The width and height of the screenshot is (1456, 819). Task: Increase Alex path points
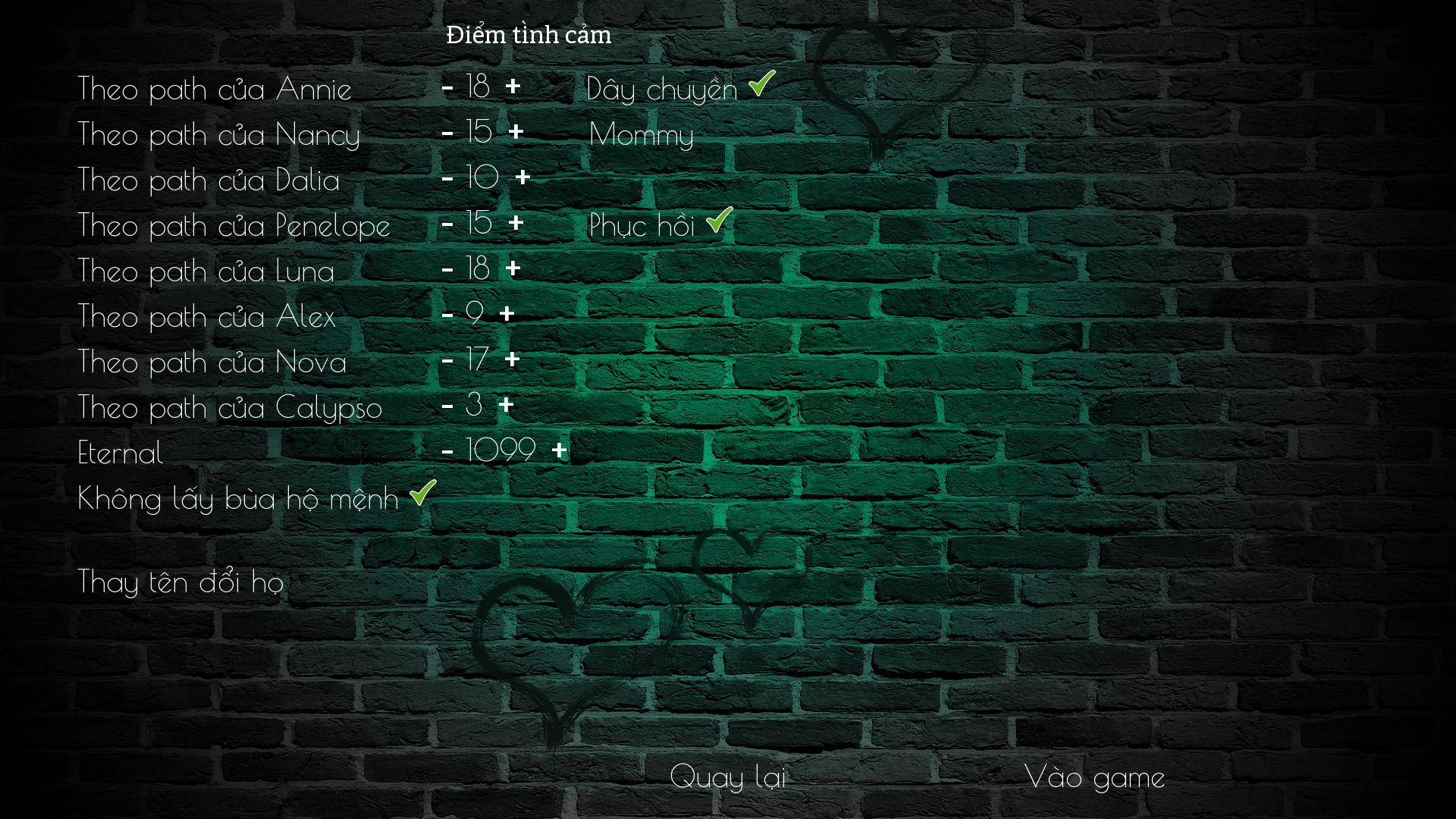pos(507,314)
